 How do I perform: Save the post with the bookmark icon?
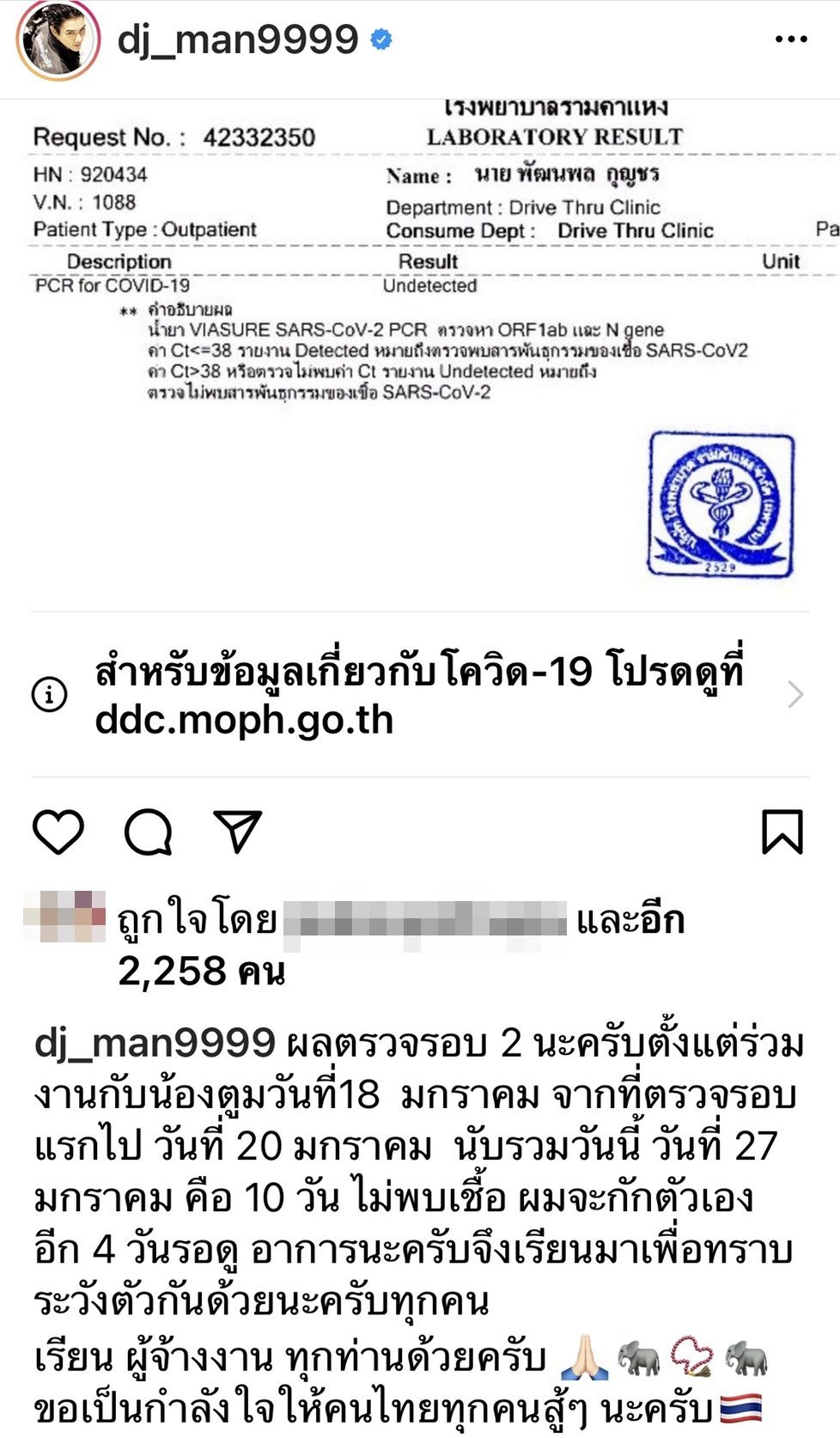coord(782,832)
